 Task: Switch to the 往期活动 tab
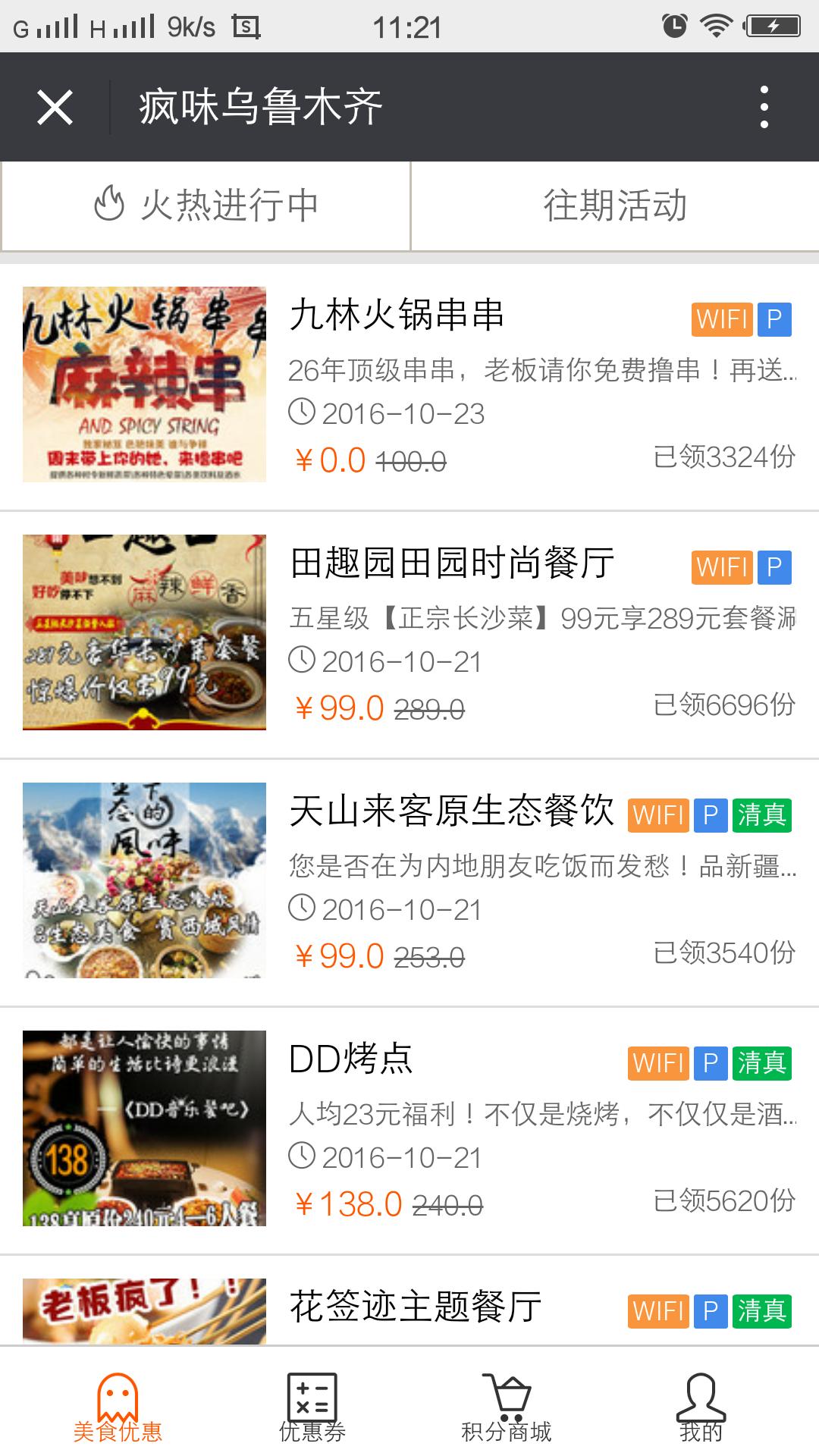tap(614, 205)
